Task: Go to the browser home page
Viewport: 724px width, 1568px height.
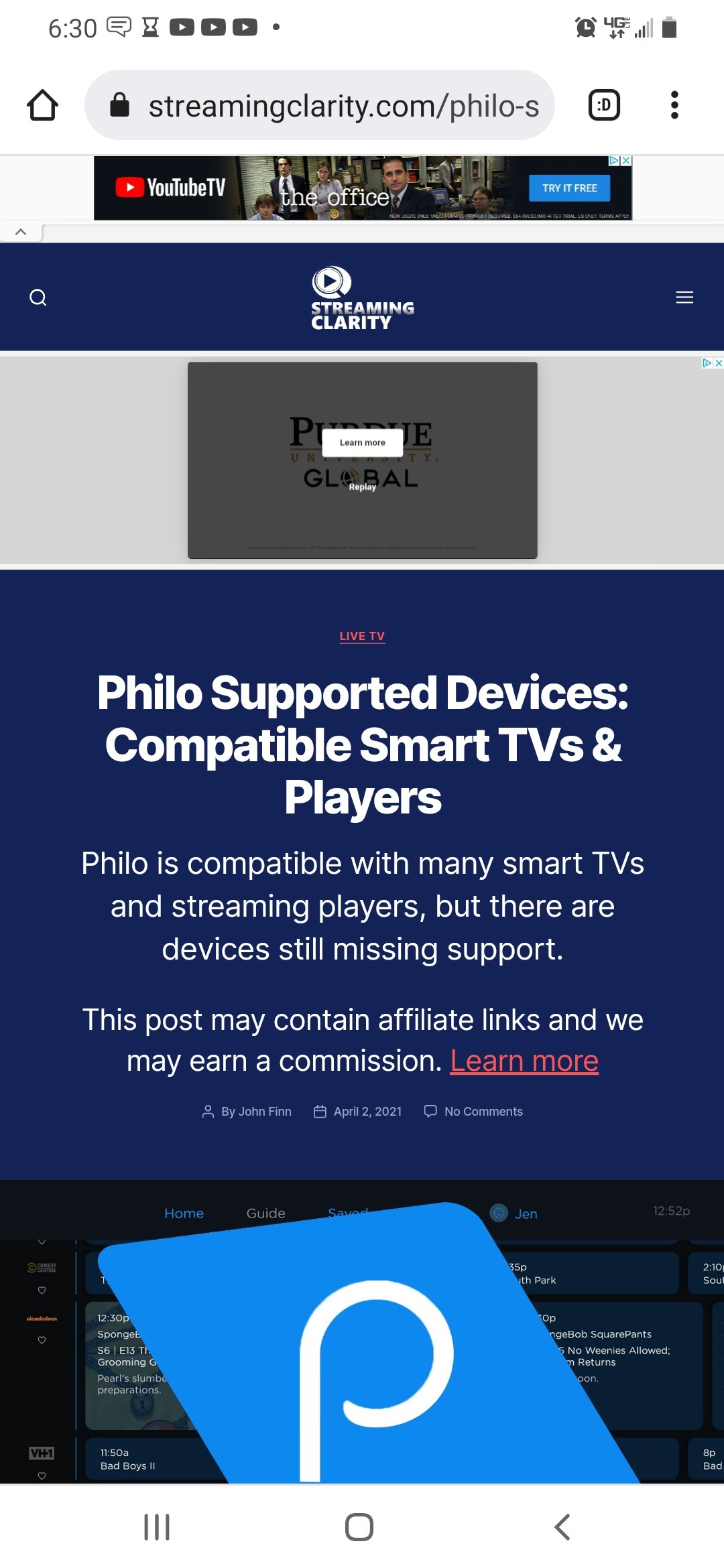Action: [42, 105]
